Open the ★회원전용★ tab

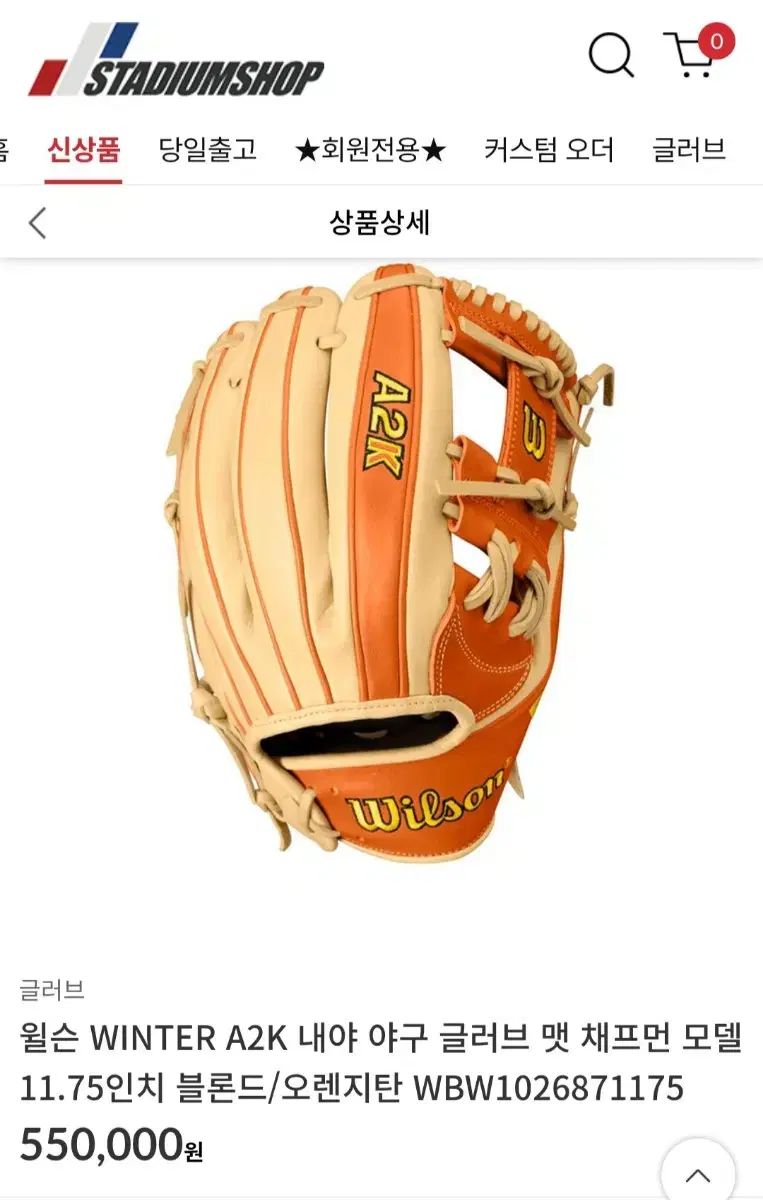coord(370,150)
